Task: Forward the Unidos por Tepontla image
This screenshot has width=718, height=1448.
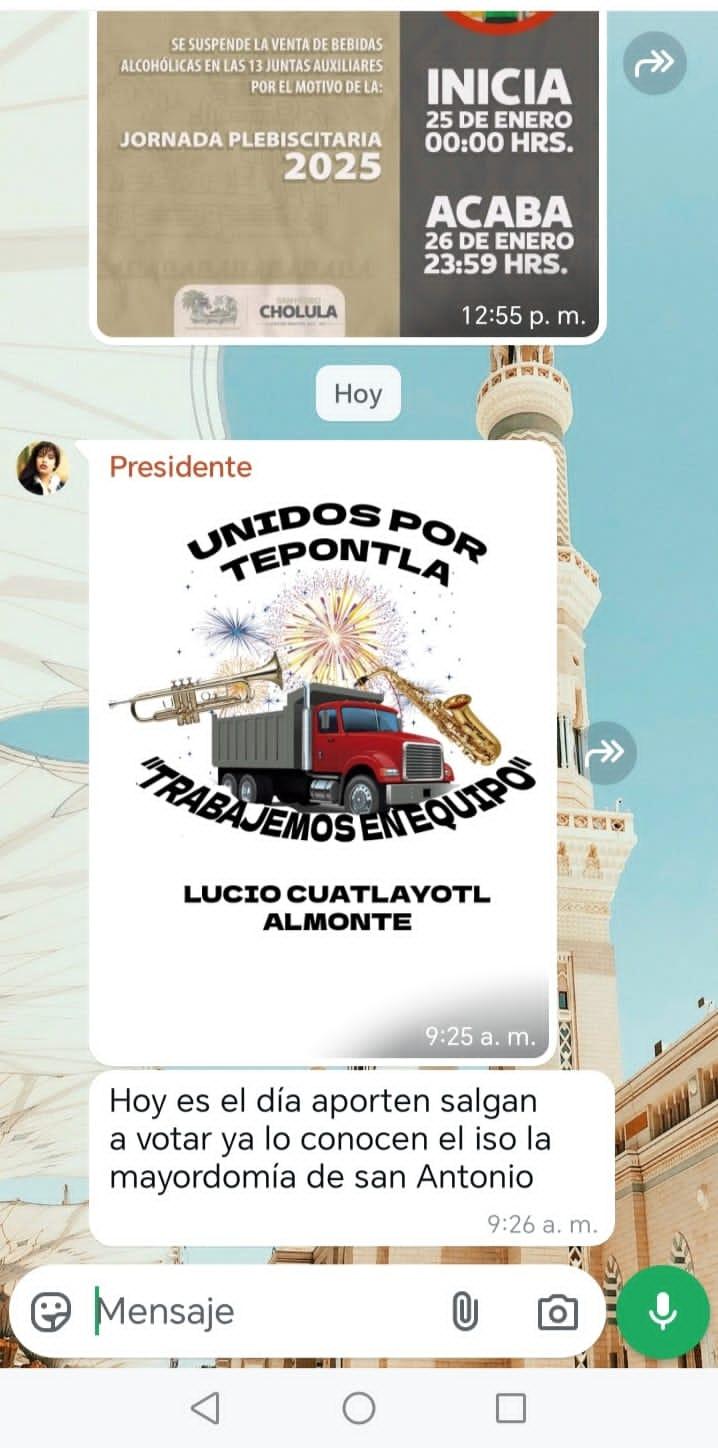Action: click(610, 752)
